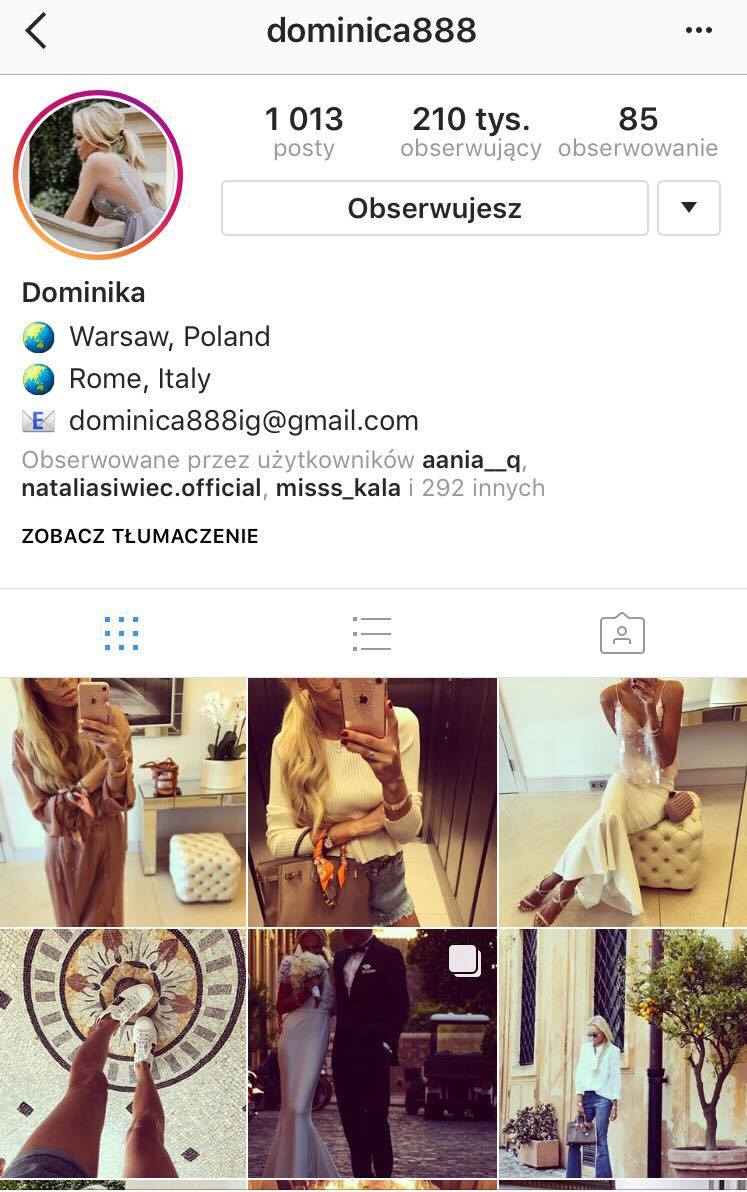Open the 210 tys. obserwujący list
Viewport: 747px width, 1192px height.
pyautogui.click(x=470, y=132)
